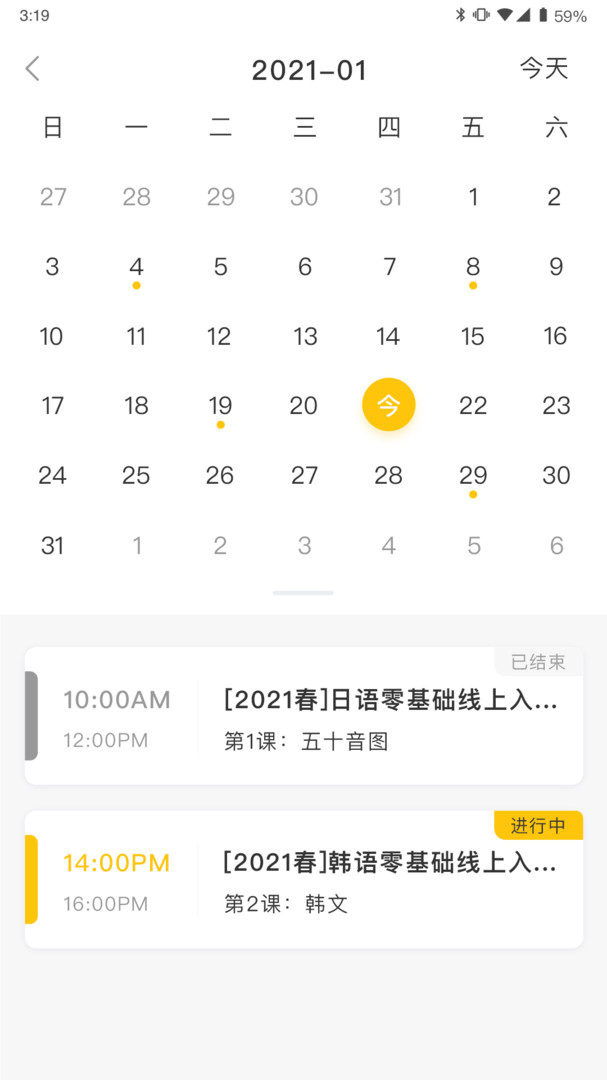Choose January 31 in the calendar

coord(52,546)
